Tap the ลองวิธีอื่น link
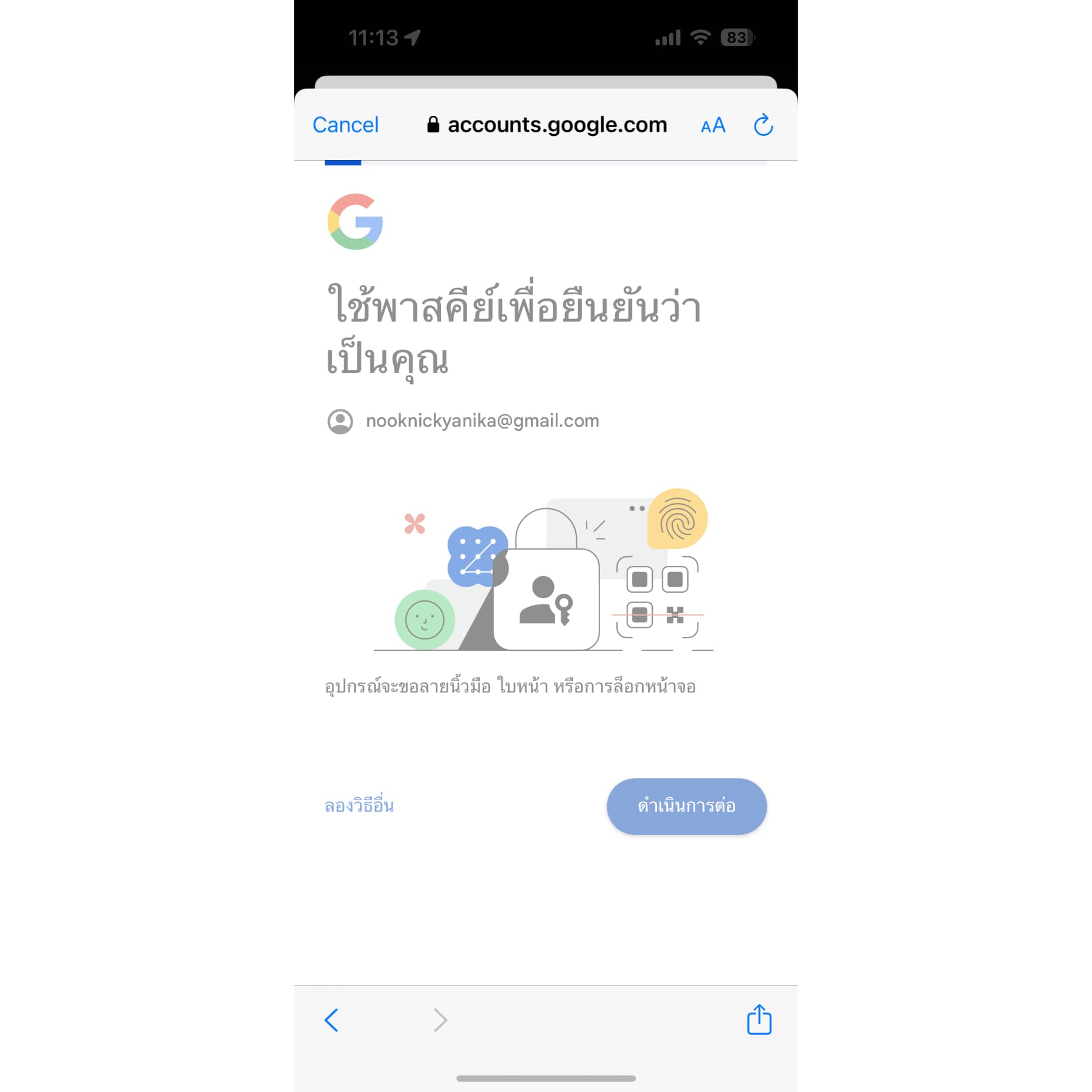The width and height of the screenshot is (1092, 1092). tap(359, 806)
